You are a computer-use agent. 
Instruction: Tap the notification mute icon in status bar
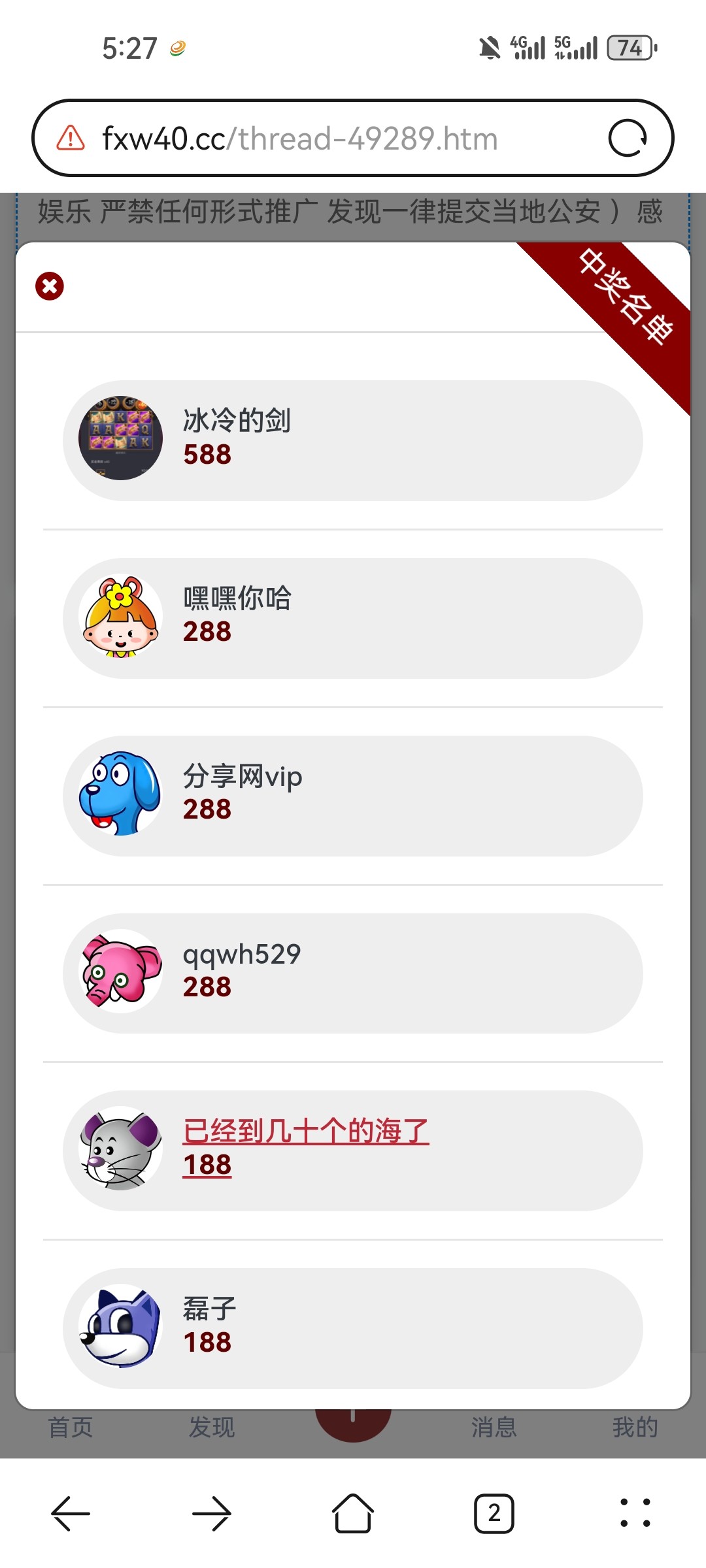tap(488, 47)
